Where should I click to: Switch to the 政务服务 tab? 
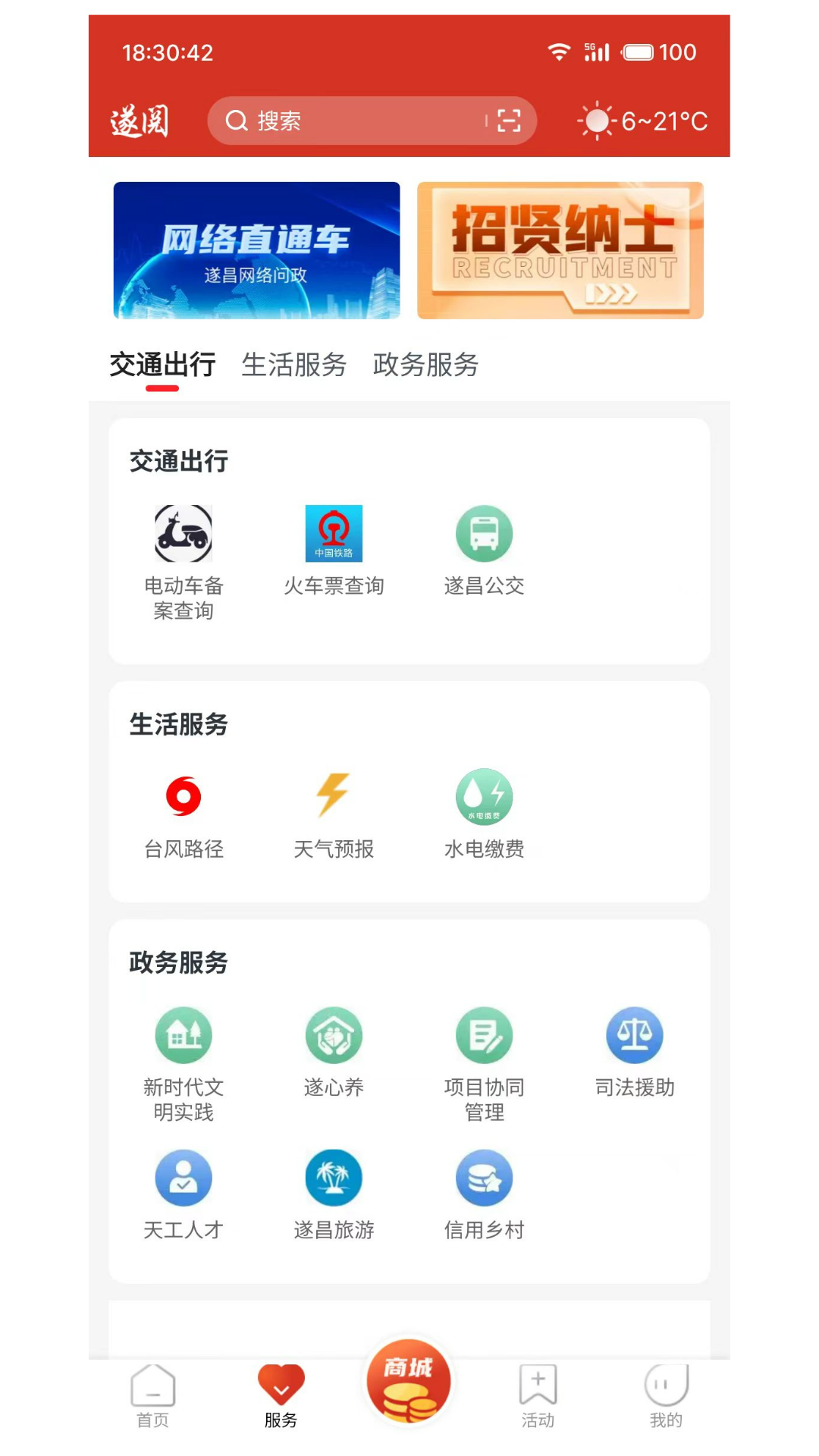click(425, 366)
